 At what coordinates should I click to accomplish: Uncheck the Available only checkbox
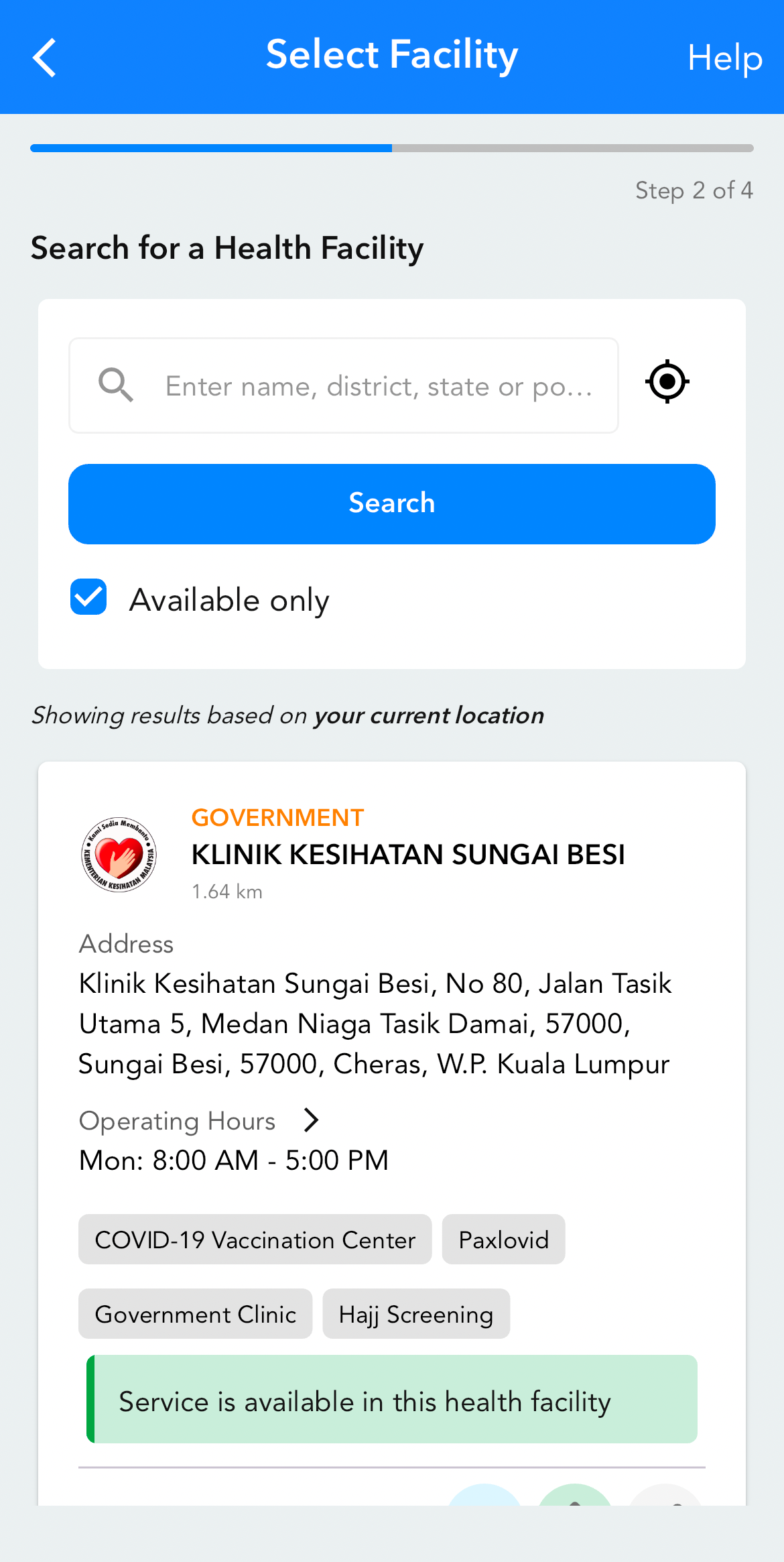pyautogui.click(x=89, y=597)
